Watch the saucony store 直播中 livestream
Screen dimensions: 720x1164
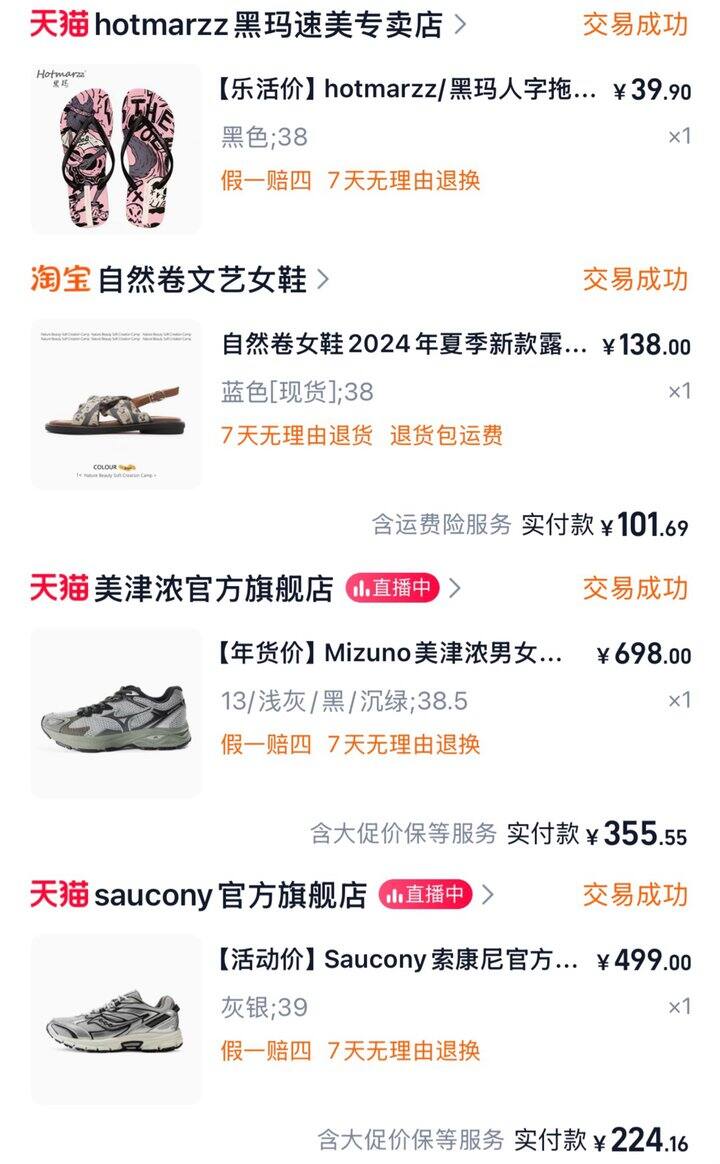[426, 895]
